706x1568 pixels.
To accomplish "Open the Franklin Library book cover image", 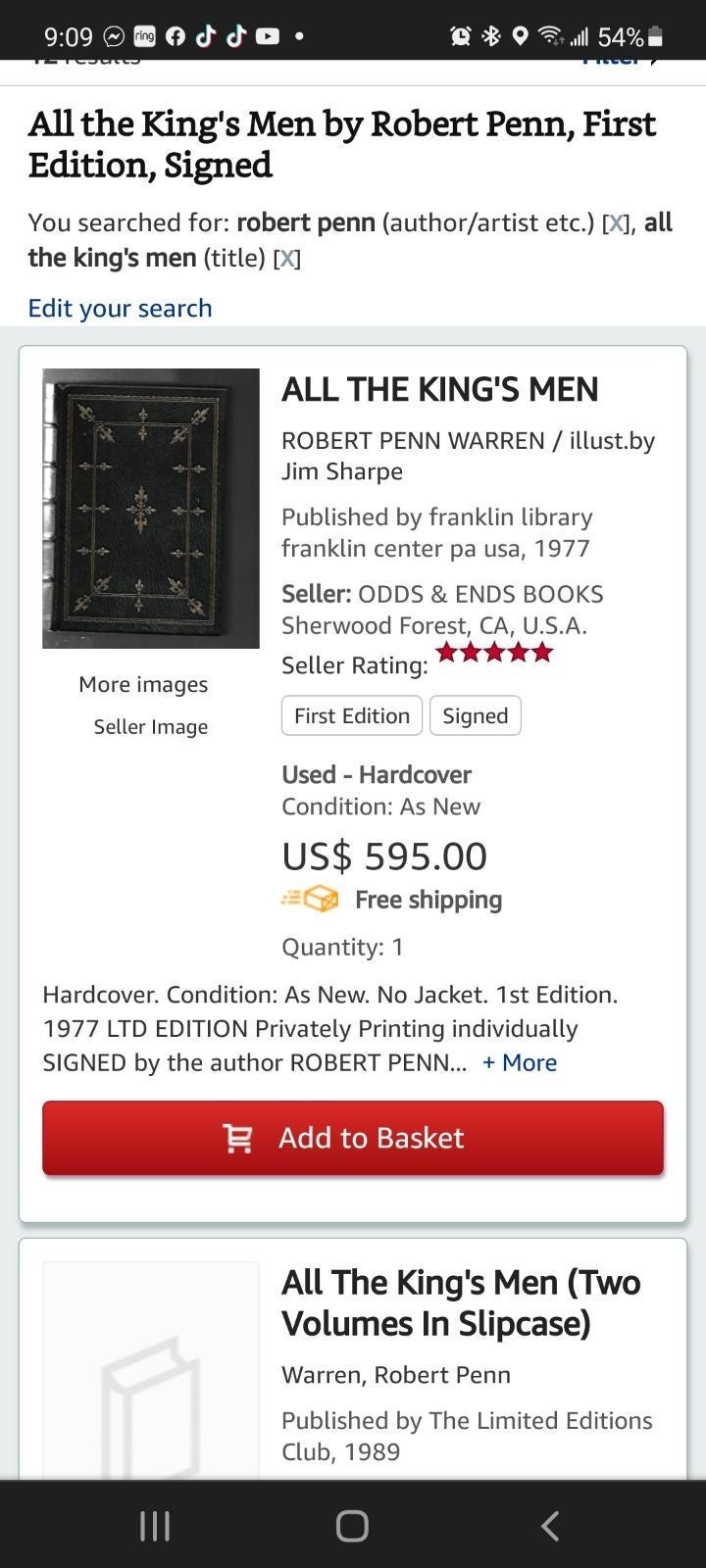I will click(x=151, y=508).
